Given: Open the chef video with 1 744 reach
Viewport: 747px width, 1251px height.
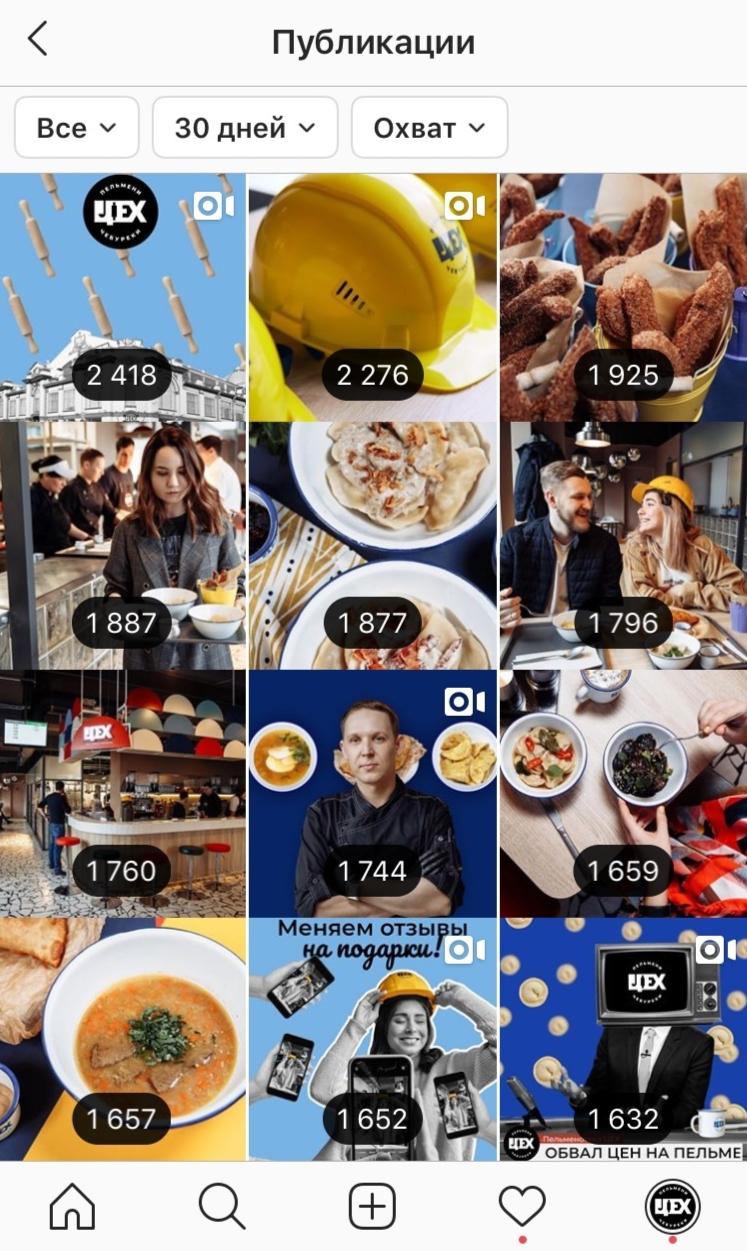Looking at the screenshot, I should coord(372,793).
